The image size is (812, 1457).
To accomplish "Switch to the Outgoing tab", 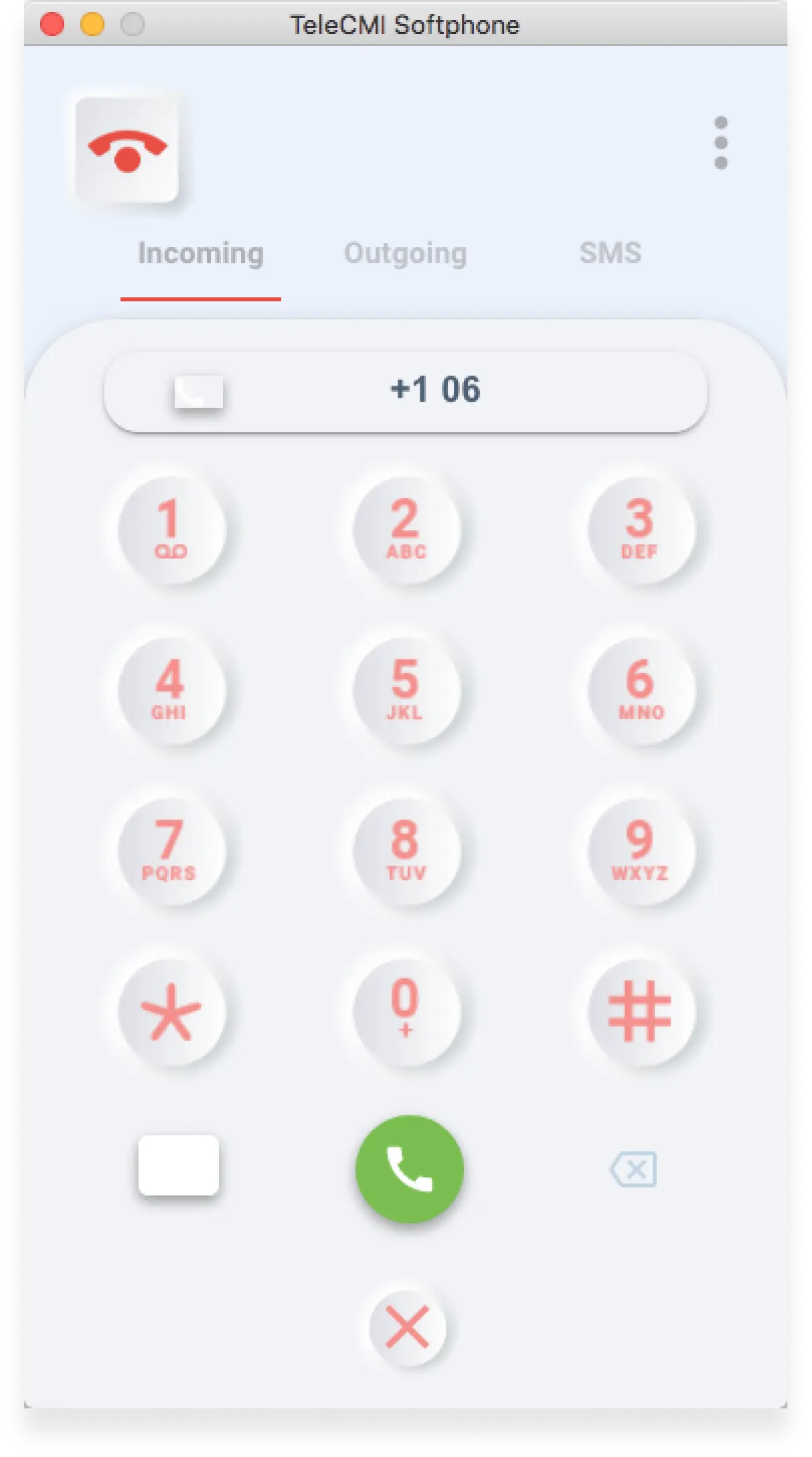I will [405, 253].
